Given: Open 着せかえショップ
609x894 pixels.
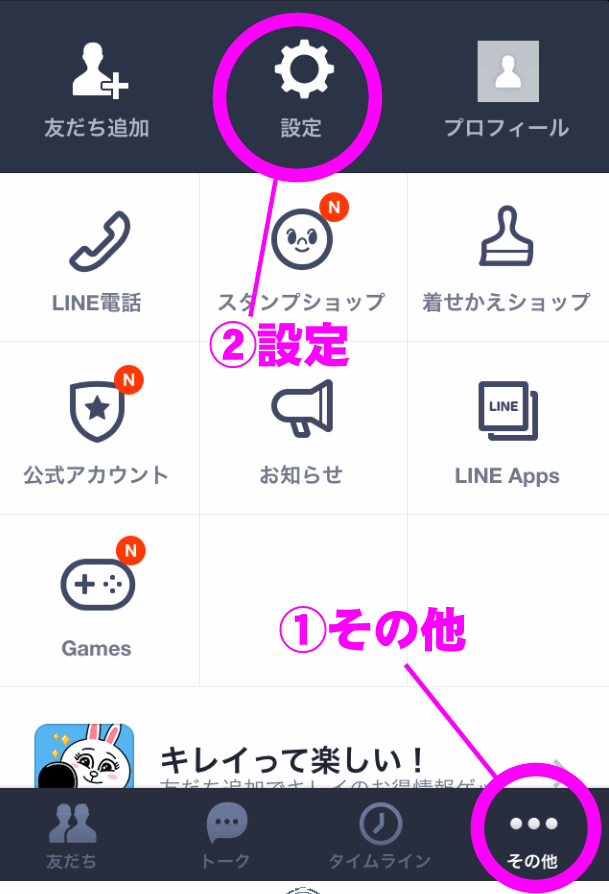Looking at the screenshot, I should click(506, 259).
